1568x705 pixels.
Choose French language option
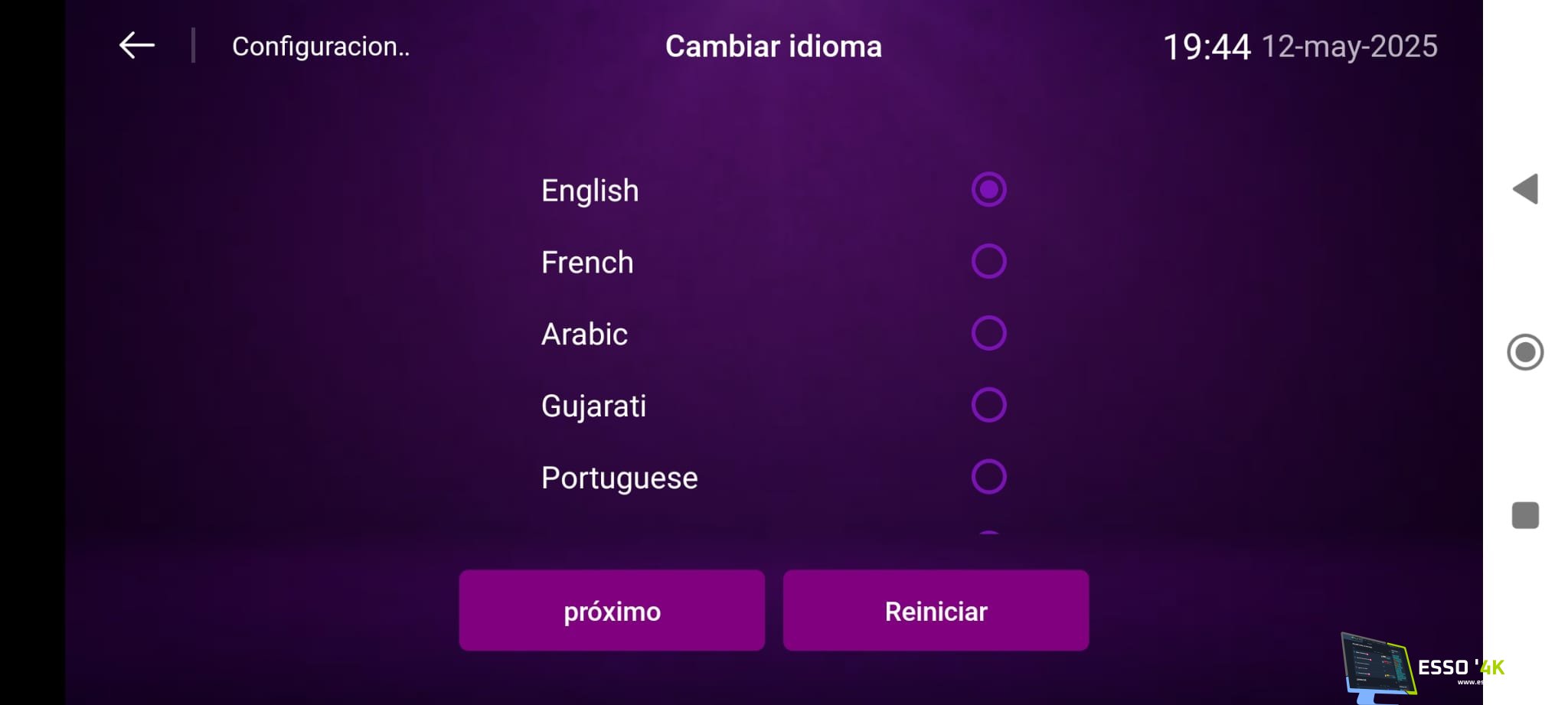tap(988, 262)
